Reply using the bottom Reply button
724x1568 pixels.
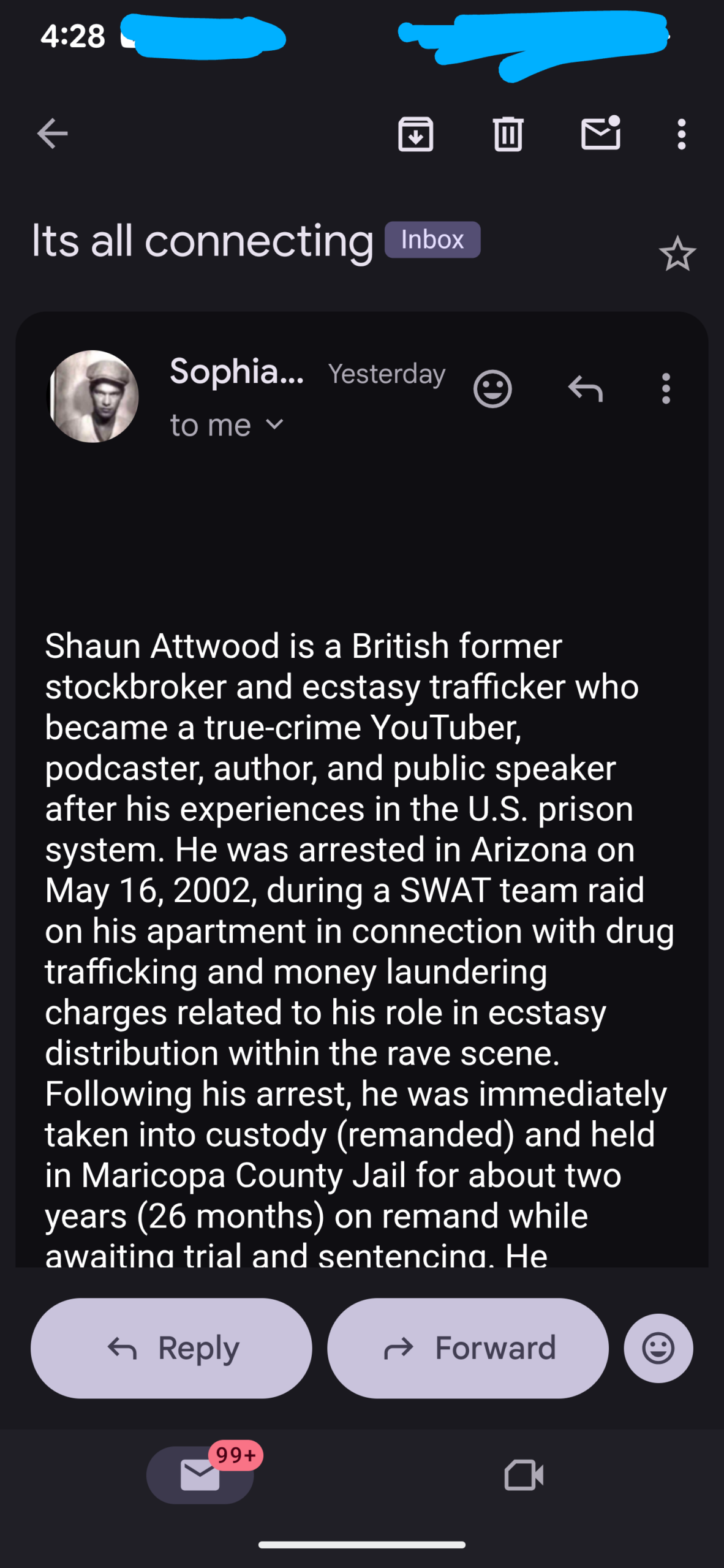pyautogui.click(x=172, y=1347)
